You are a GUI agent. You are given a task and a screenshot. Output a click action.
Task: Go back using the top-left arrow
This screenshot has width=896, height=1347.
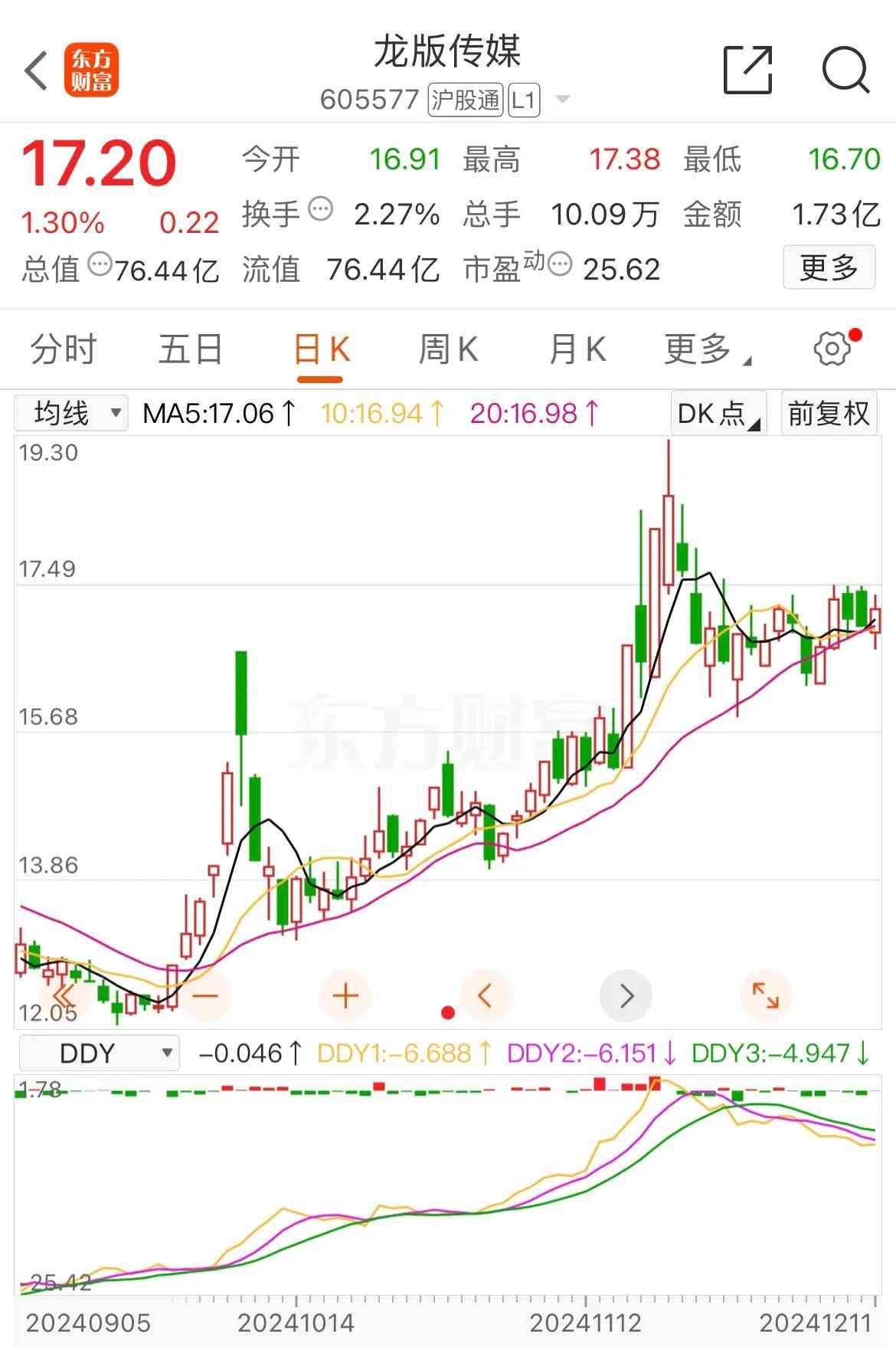(36, 71)
